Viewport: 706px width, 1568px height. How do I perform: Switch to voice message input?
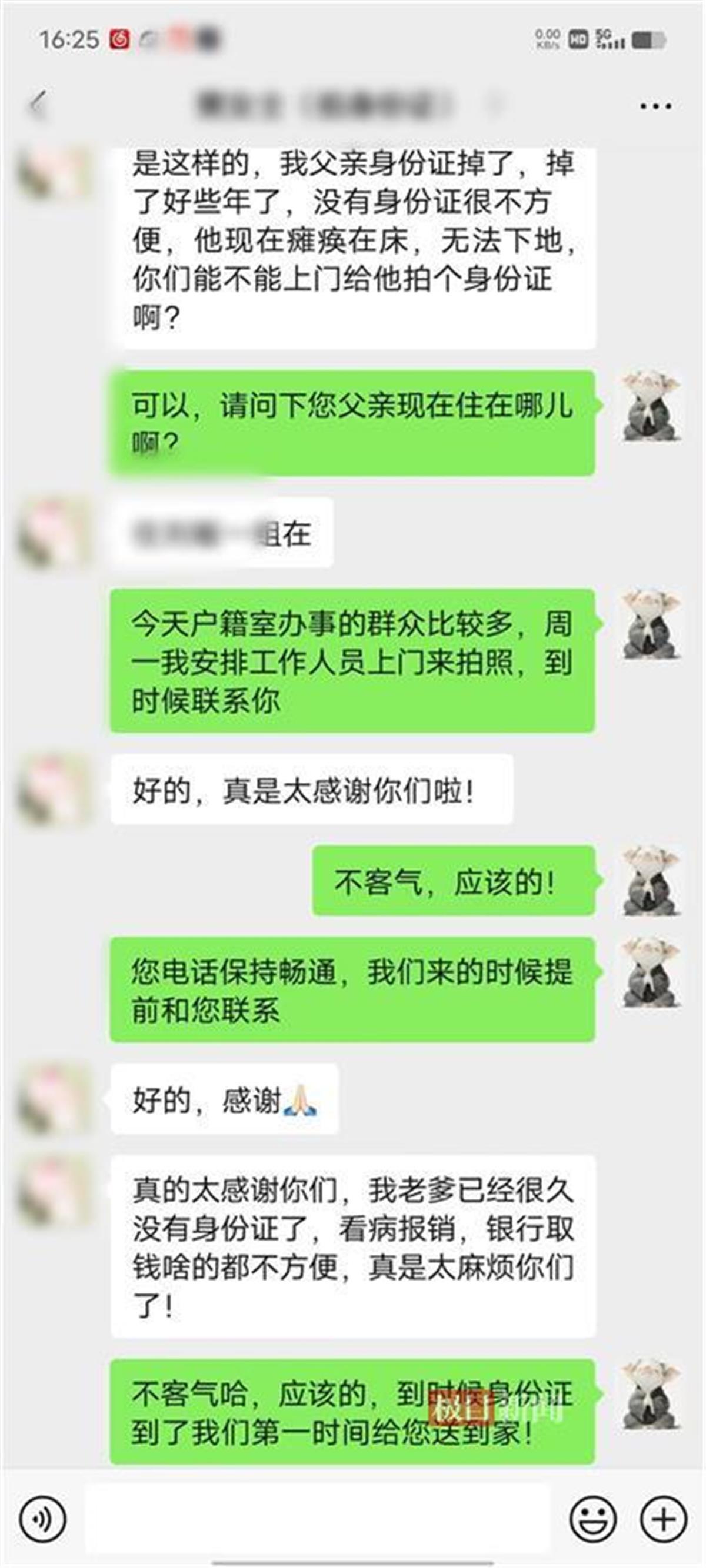(42, 1519)
